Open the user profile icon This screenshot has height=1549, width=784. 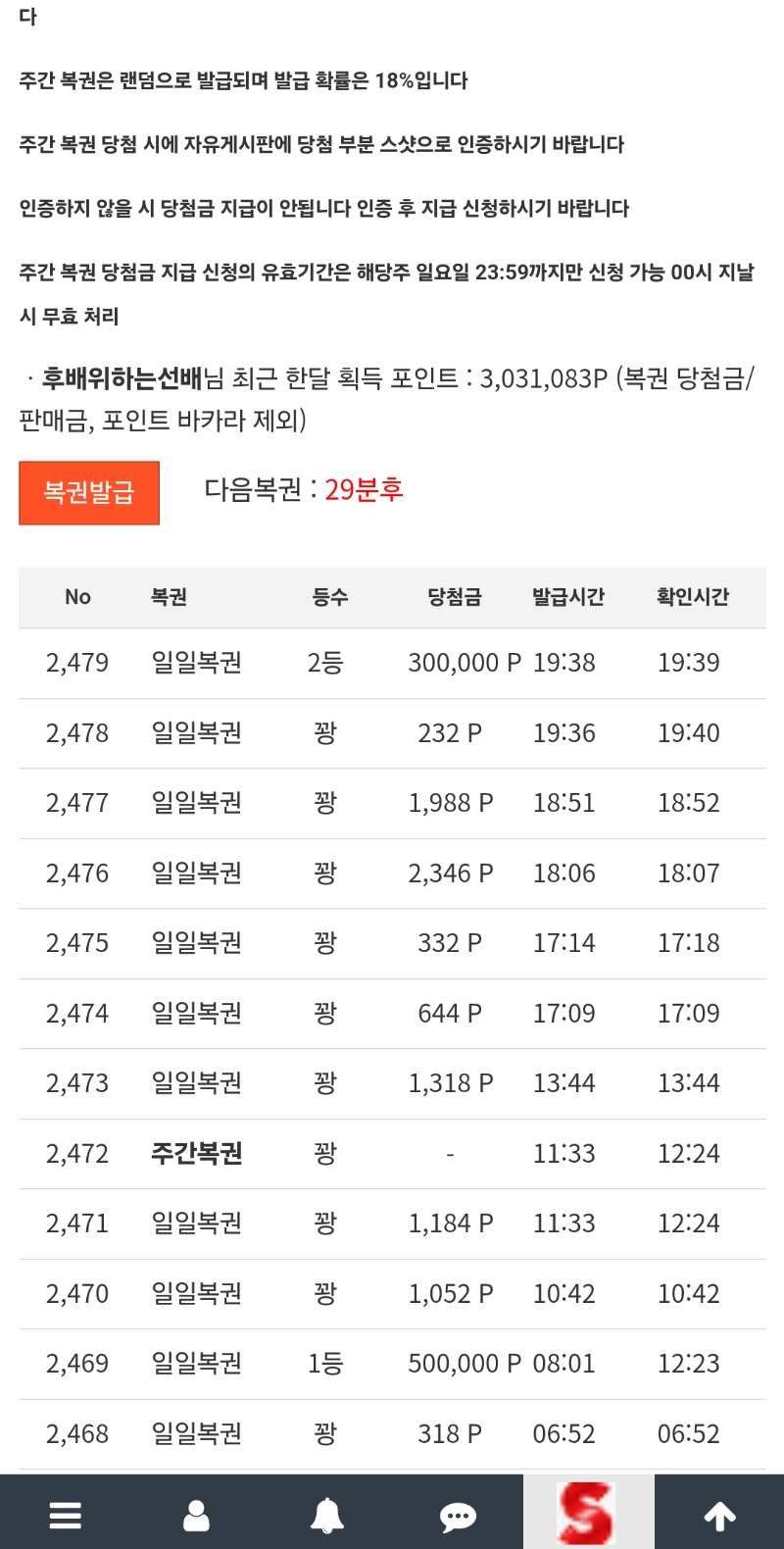[x=197, y=1516]
